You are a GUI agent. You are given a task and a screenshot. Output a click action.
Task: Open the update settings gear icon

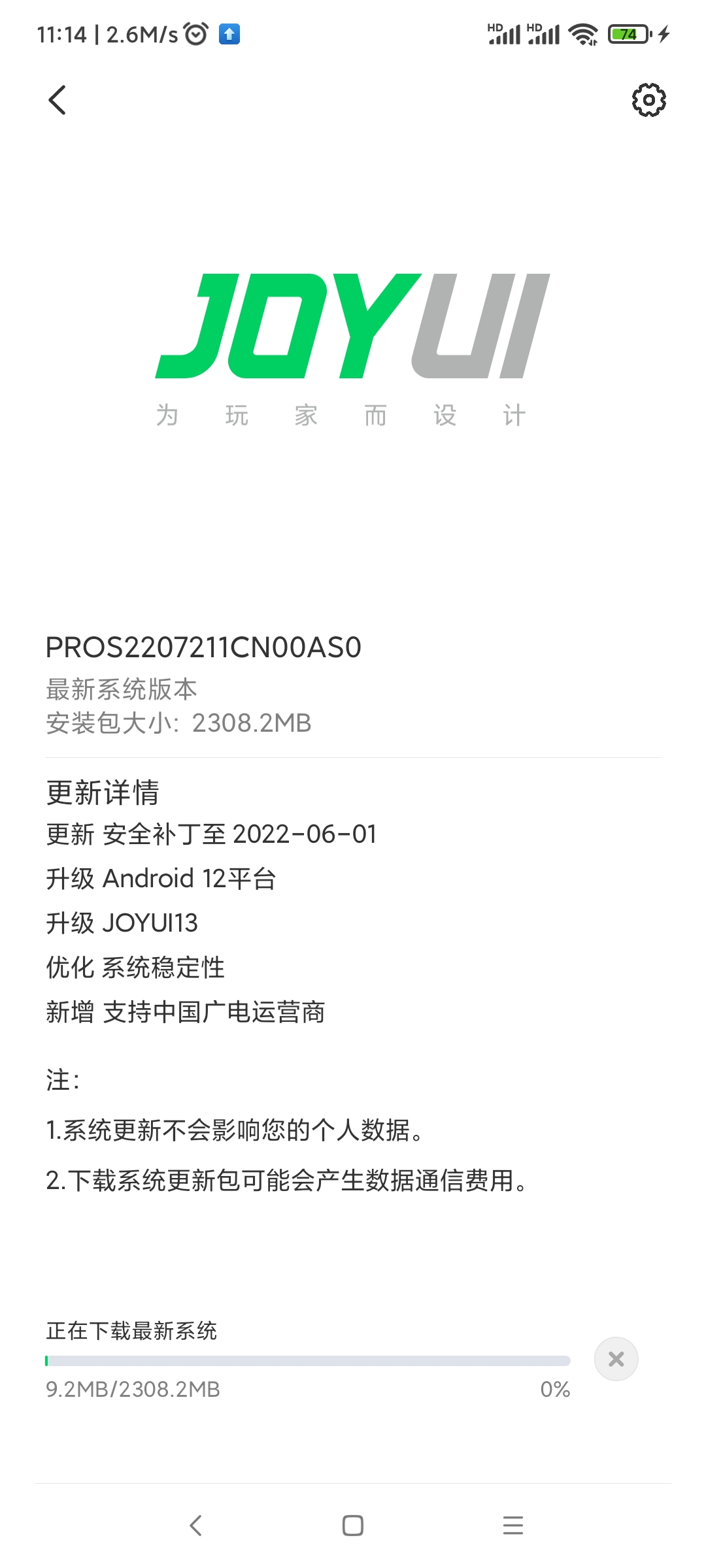coord(648,100)
